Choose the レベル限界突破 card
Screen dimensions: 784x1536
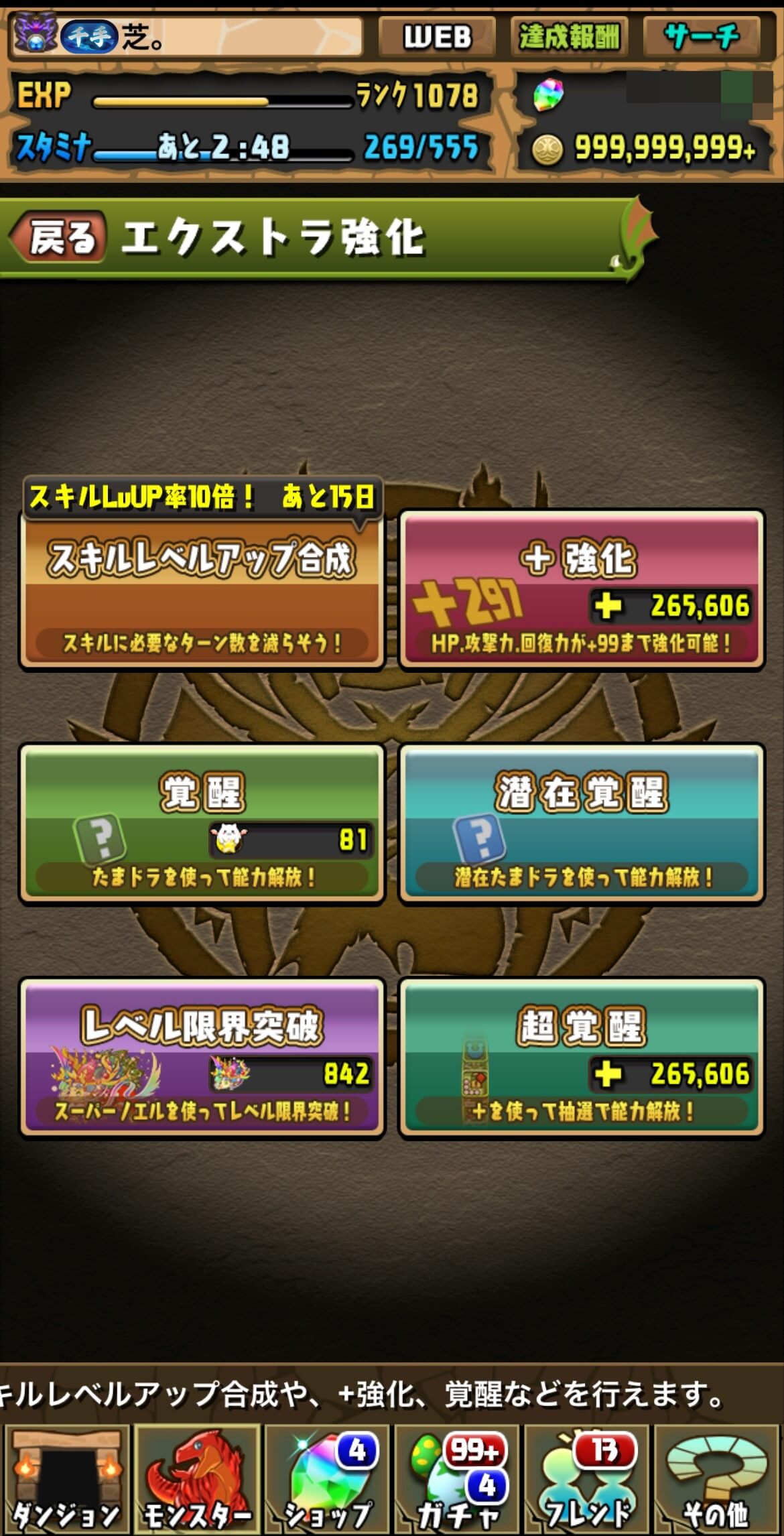202,1058
